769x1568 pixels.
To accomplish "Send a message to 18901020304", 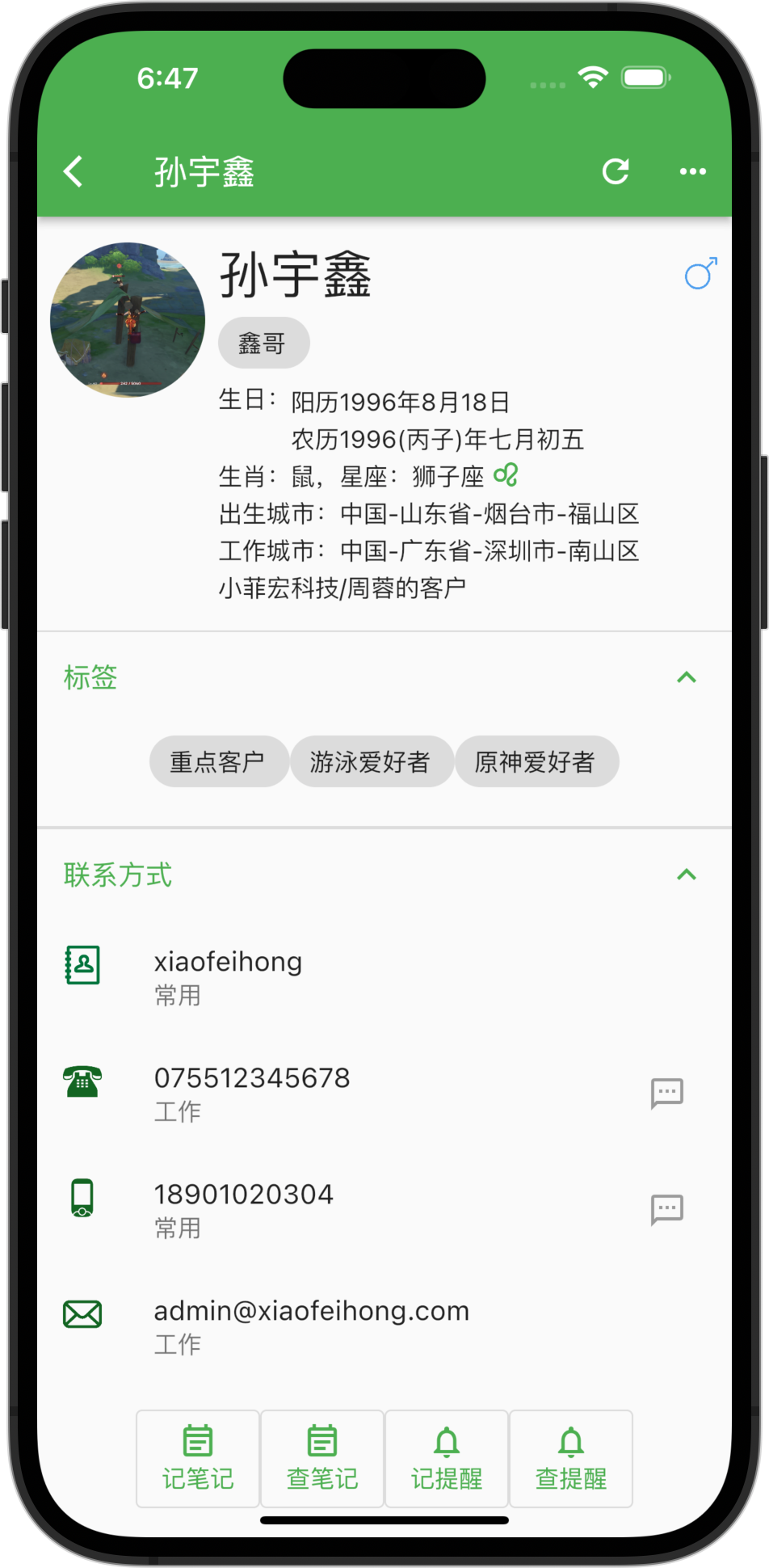I will (667, 1209).
